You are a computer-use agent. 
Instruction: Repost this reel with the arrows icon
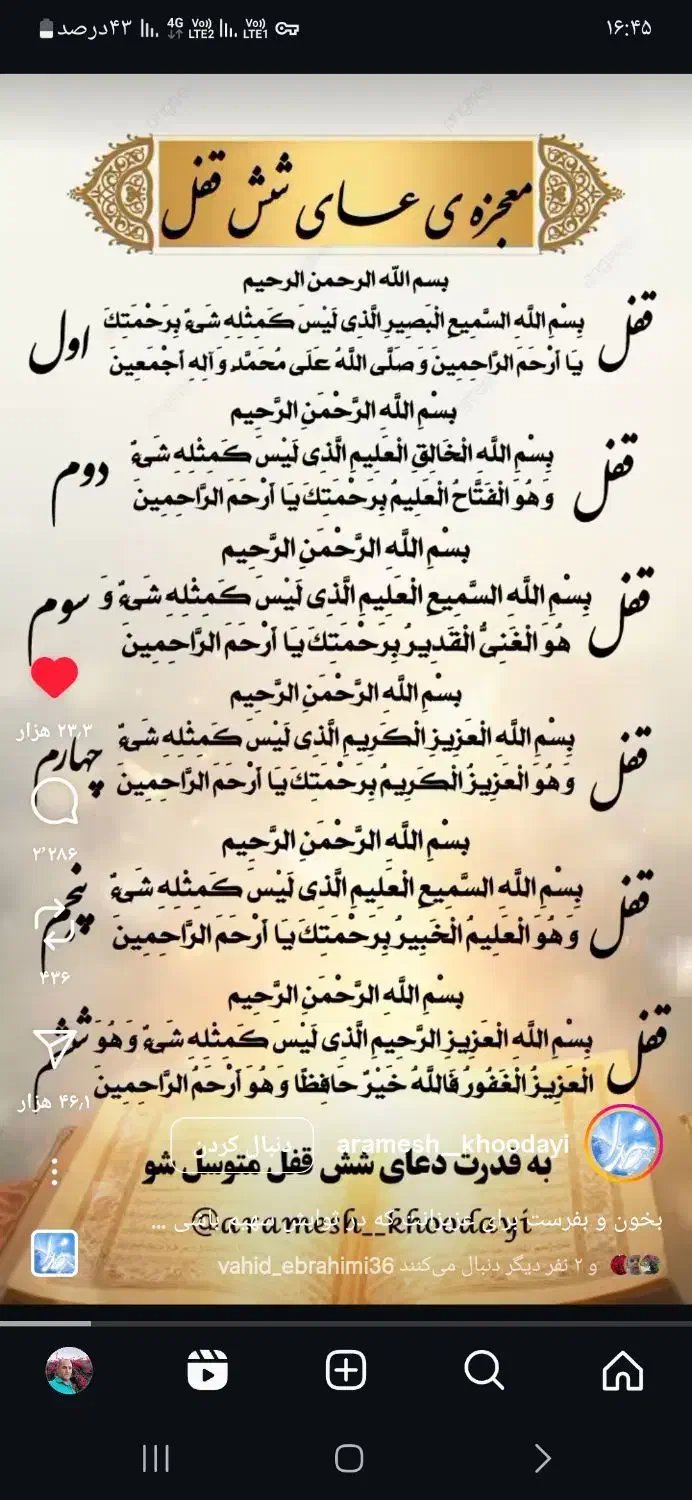click(54, 925)
